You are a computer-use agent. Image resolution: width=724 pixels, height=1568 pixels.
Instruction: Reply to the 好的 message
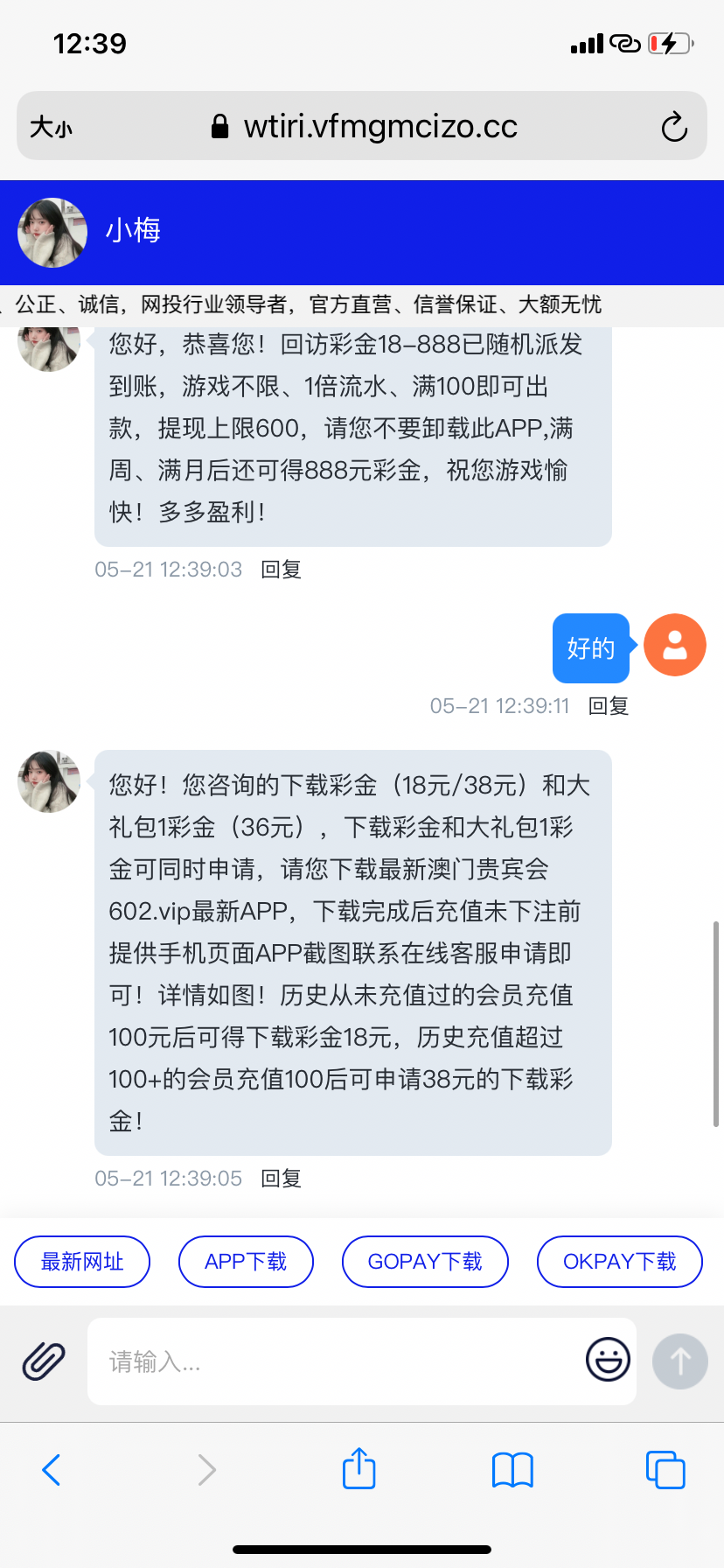click(608, 706)
